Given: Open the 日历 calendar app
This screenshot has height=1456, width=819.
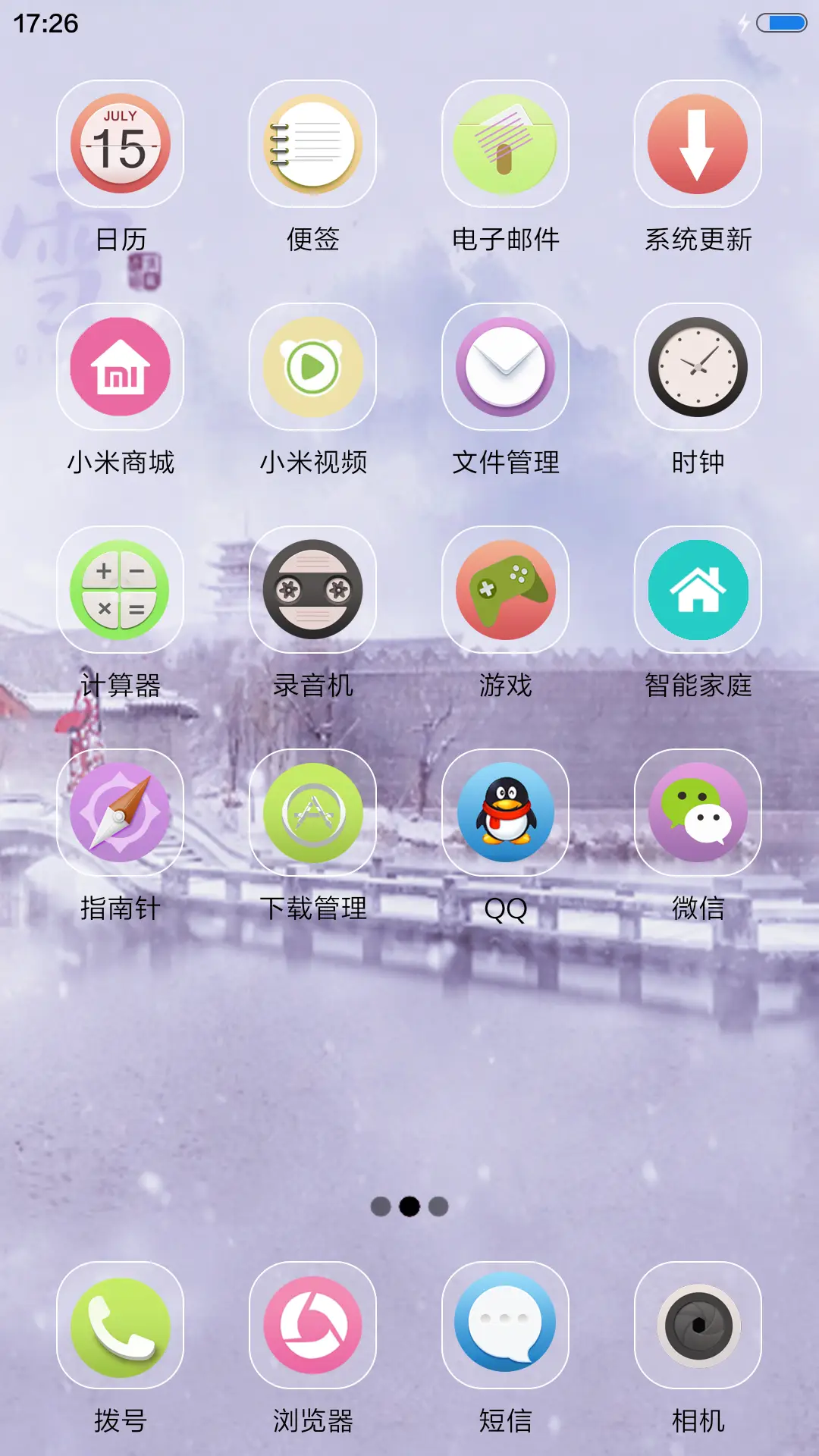Looking at the screenshot, I should [x=120, y=146].
